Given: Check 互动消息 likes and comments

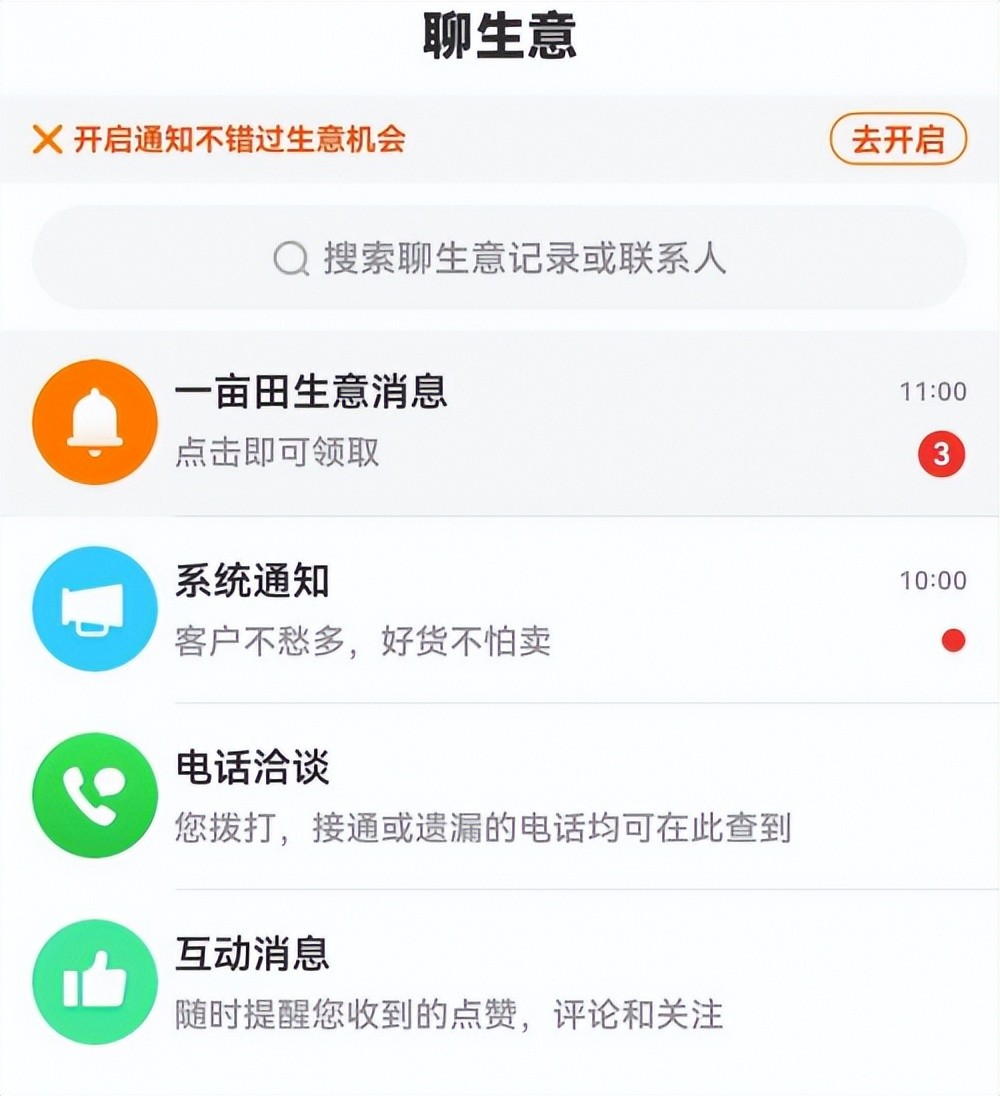Looking at the screenshot, I should (500, 983).
